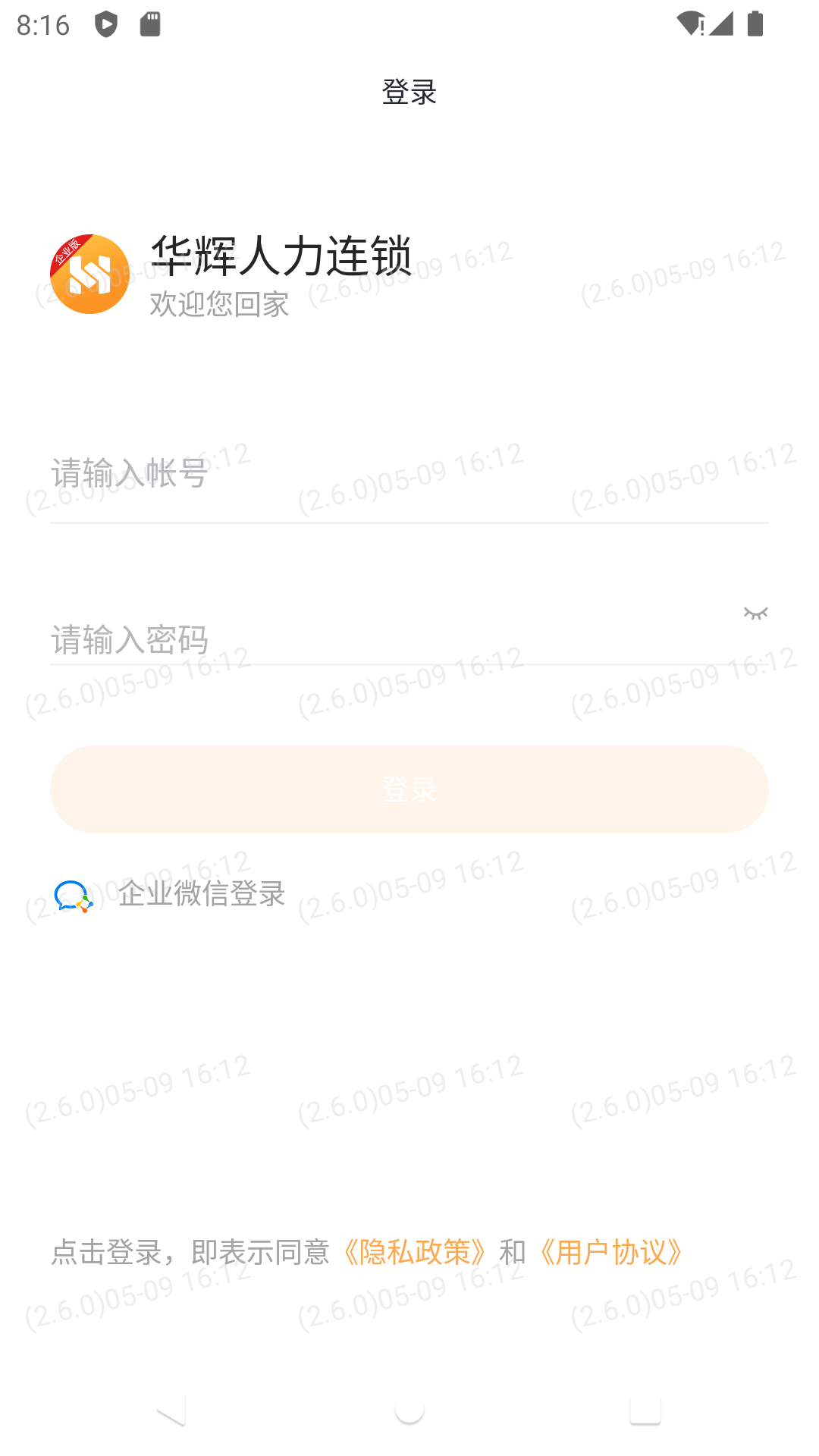Open the 《隐私政策》 link
This screenshot has height=1456, width=819.
[x=414, y=1252]
